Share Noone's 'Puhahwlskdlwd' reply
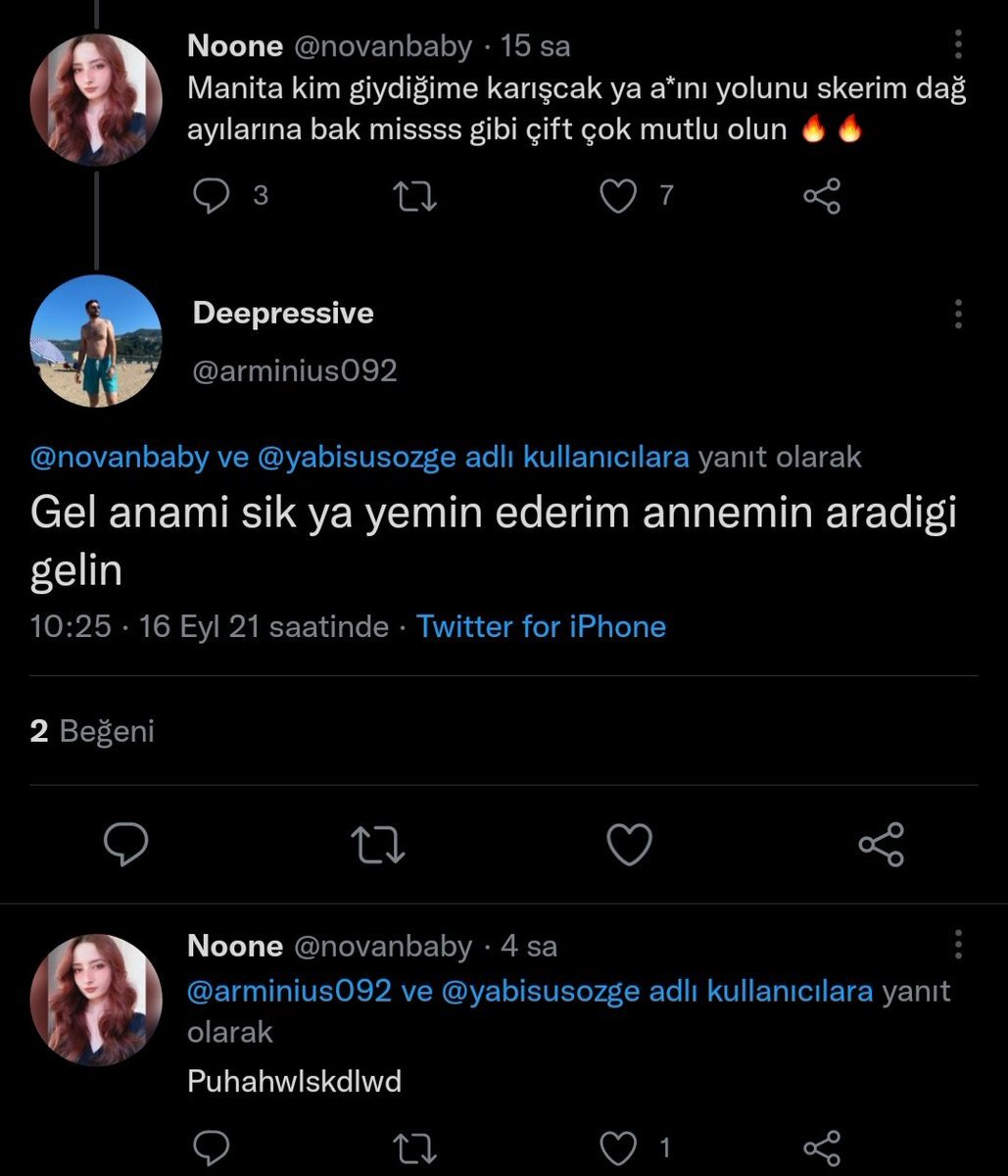 pyautogui.click(x=822, y=1148)
